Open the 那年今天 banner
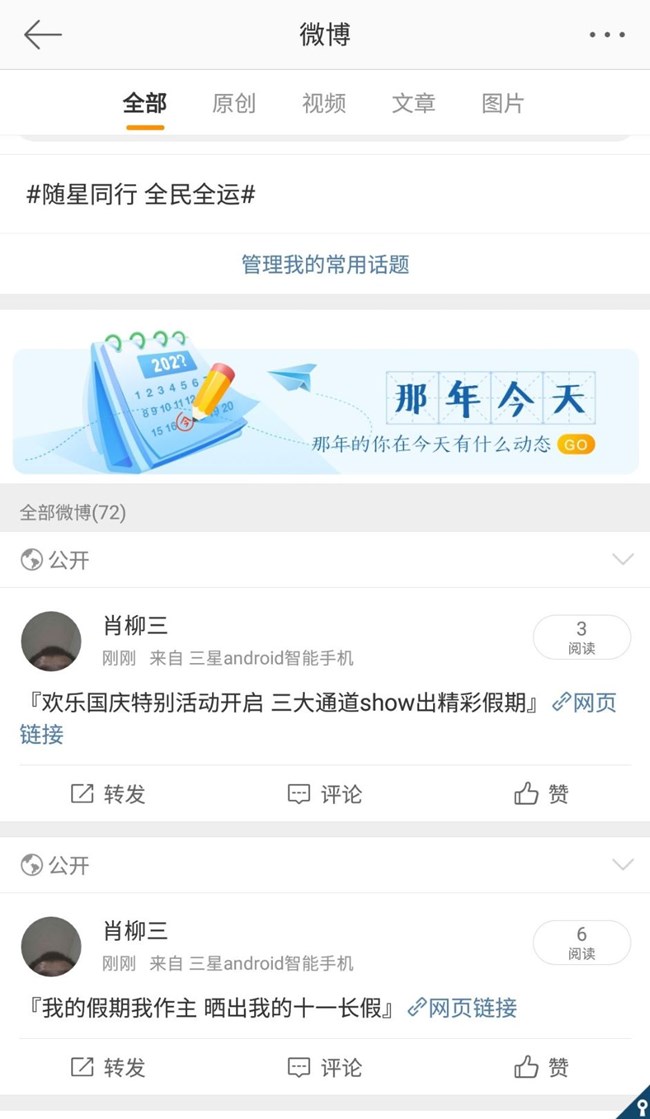650x1119 pixels. point(325,411)
